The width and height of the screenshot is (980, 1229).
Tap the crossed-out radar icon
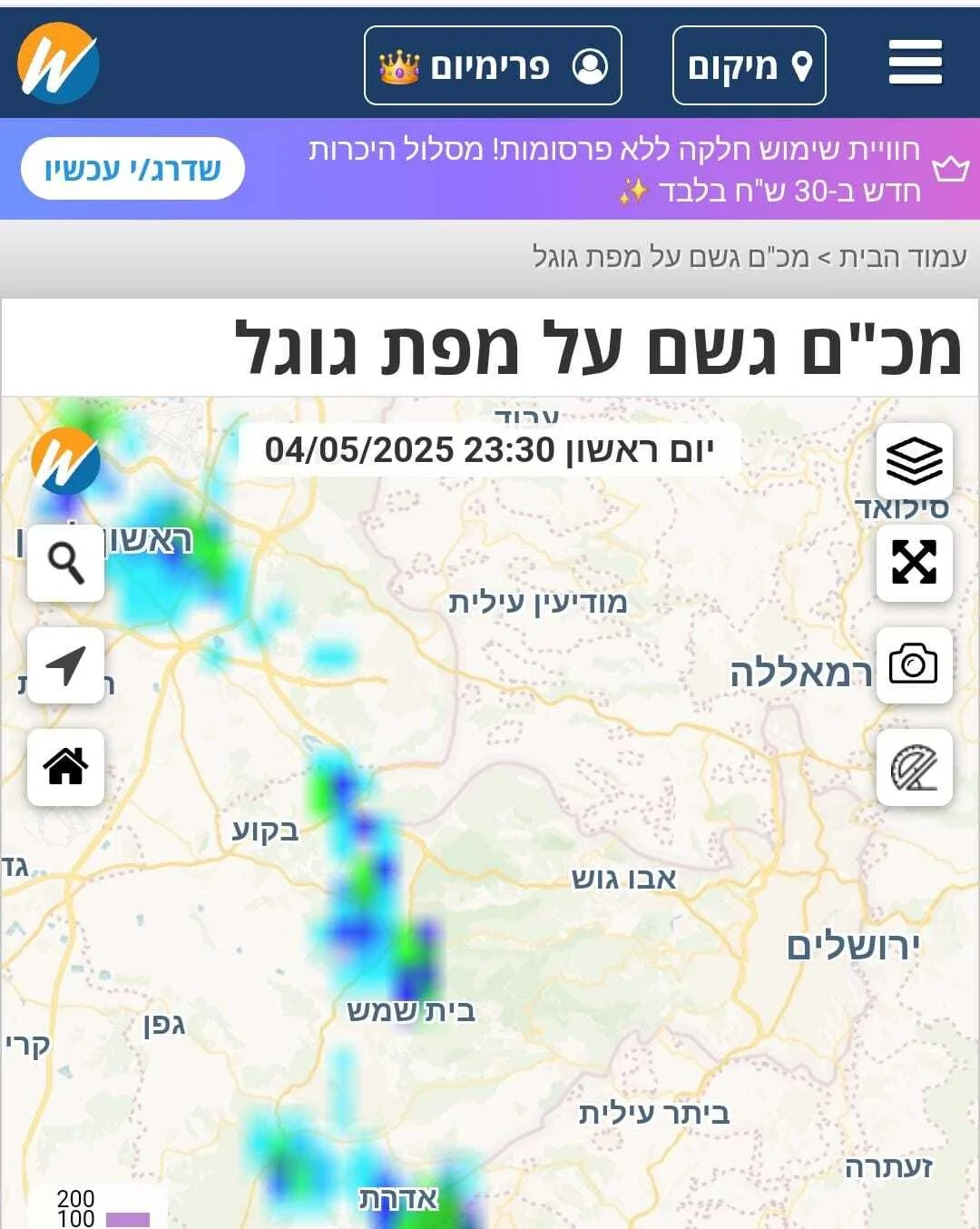click(x=914, y=768)
